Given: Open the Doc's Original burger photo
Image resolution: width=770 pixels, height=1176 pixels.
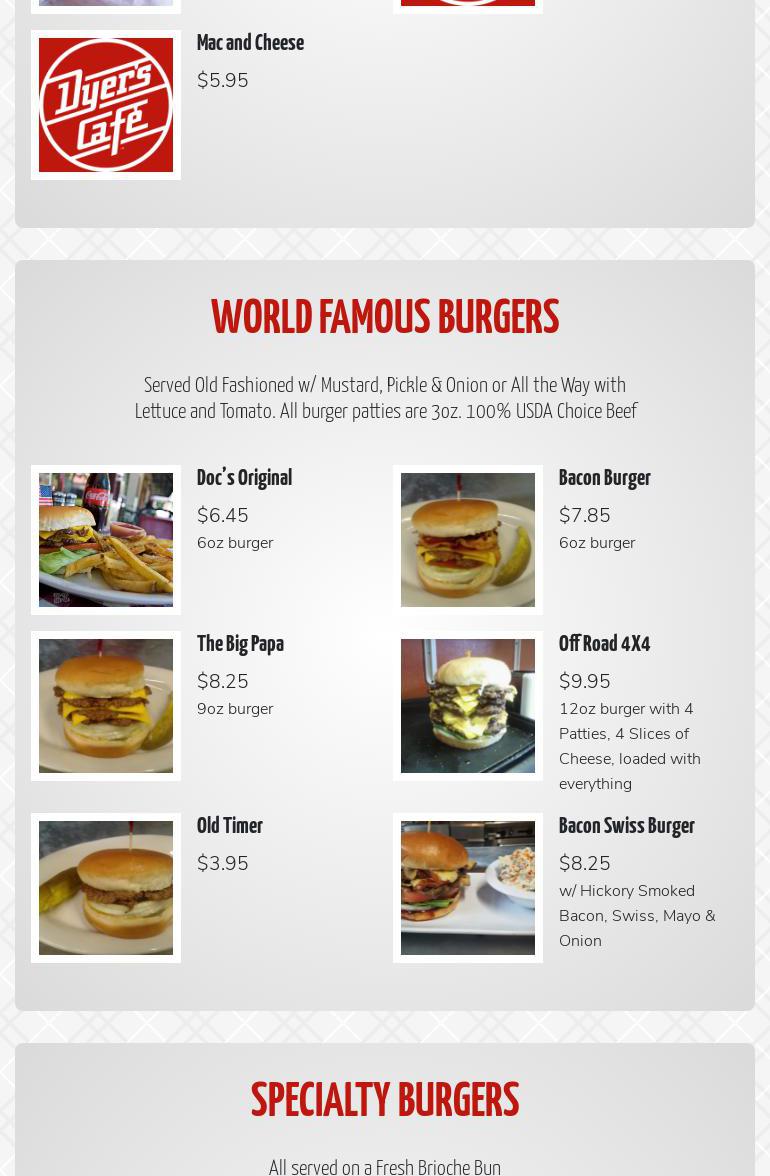Looking at the screenshot, I should (x=106, y=540).
